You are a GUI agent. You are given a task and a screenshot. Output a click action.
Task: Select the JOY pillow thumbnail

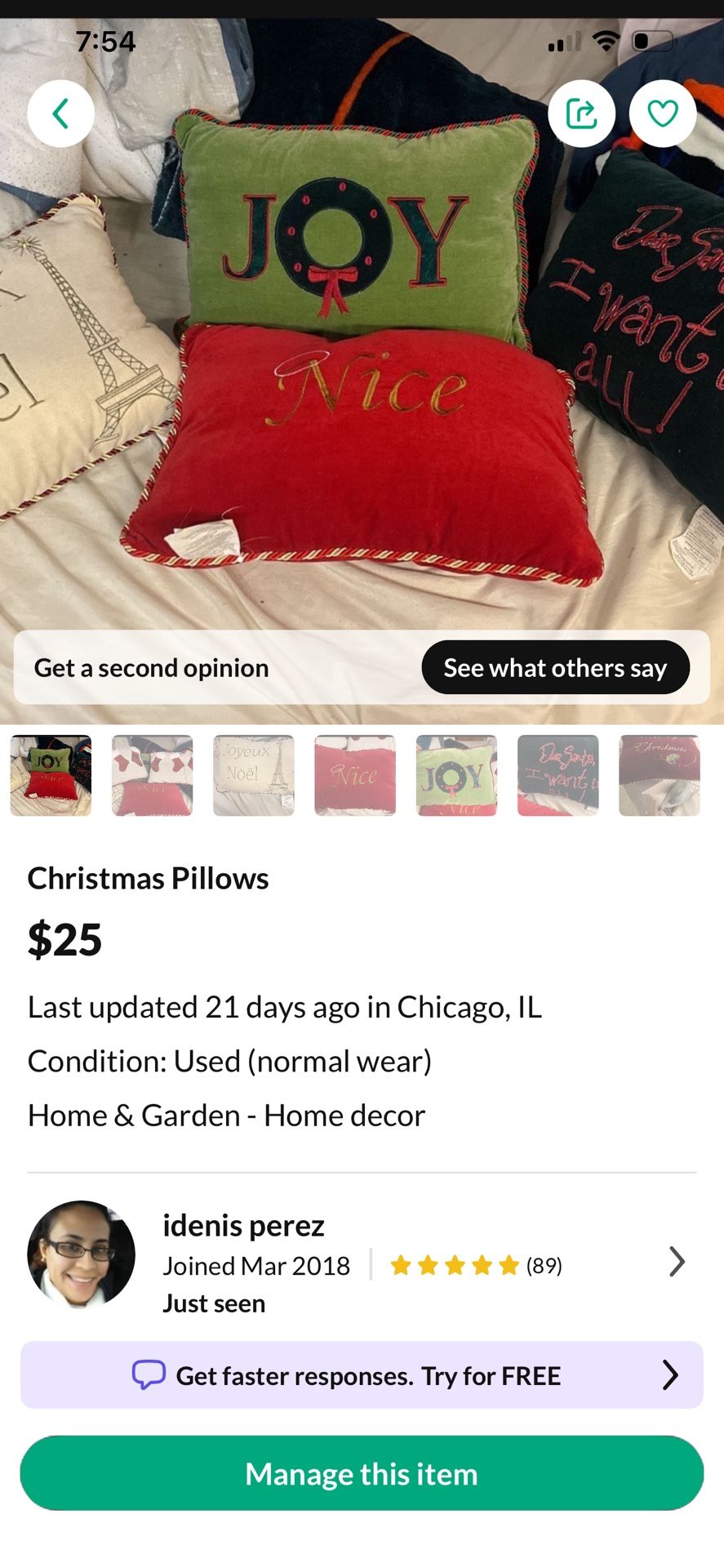(455, 775)
